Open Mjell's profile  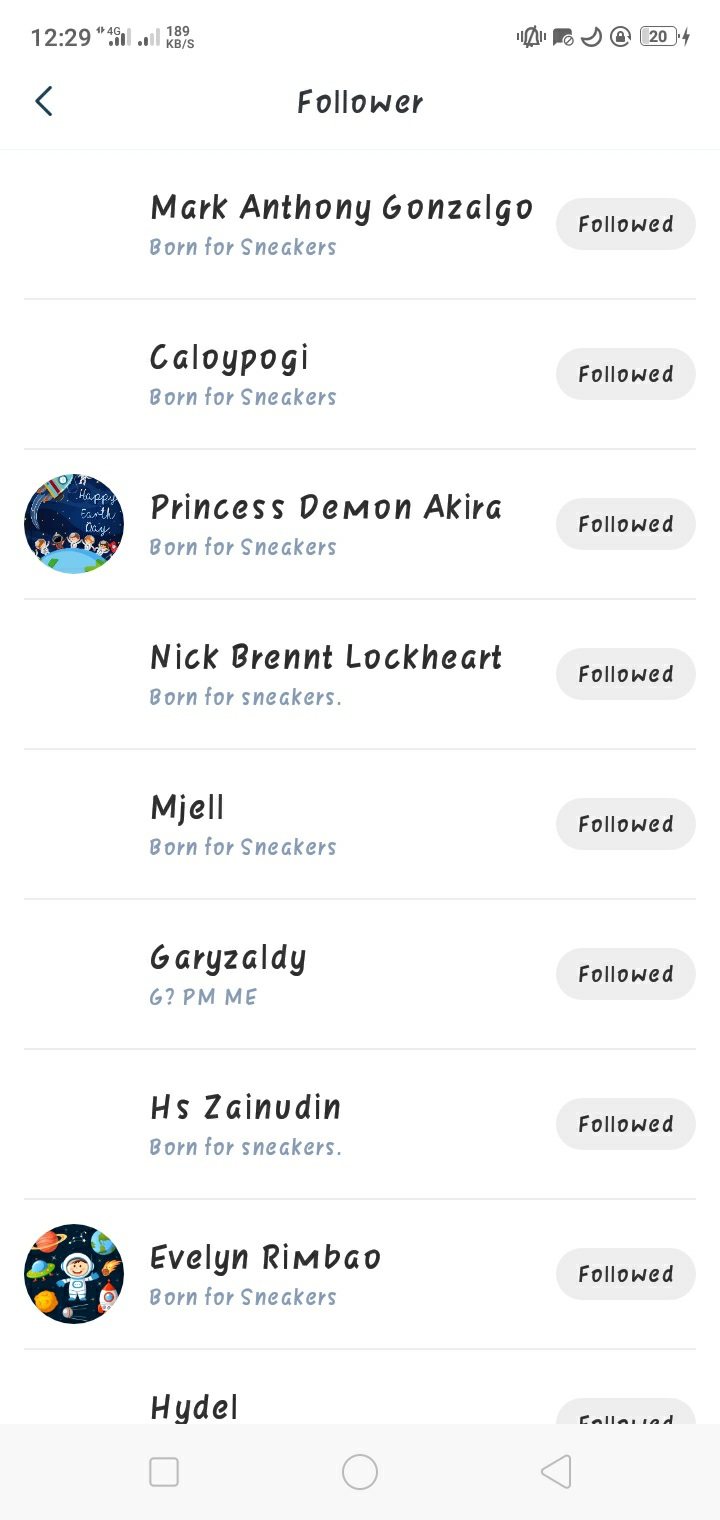[188, 809]
